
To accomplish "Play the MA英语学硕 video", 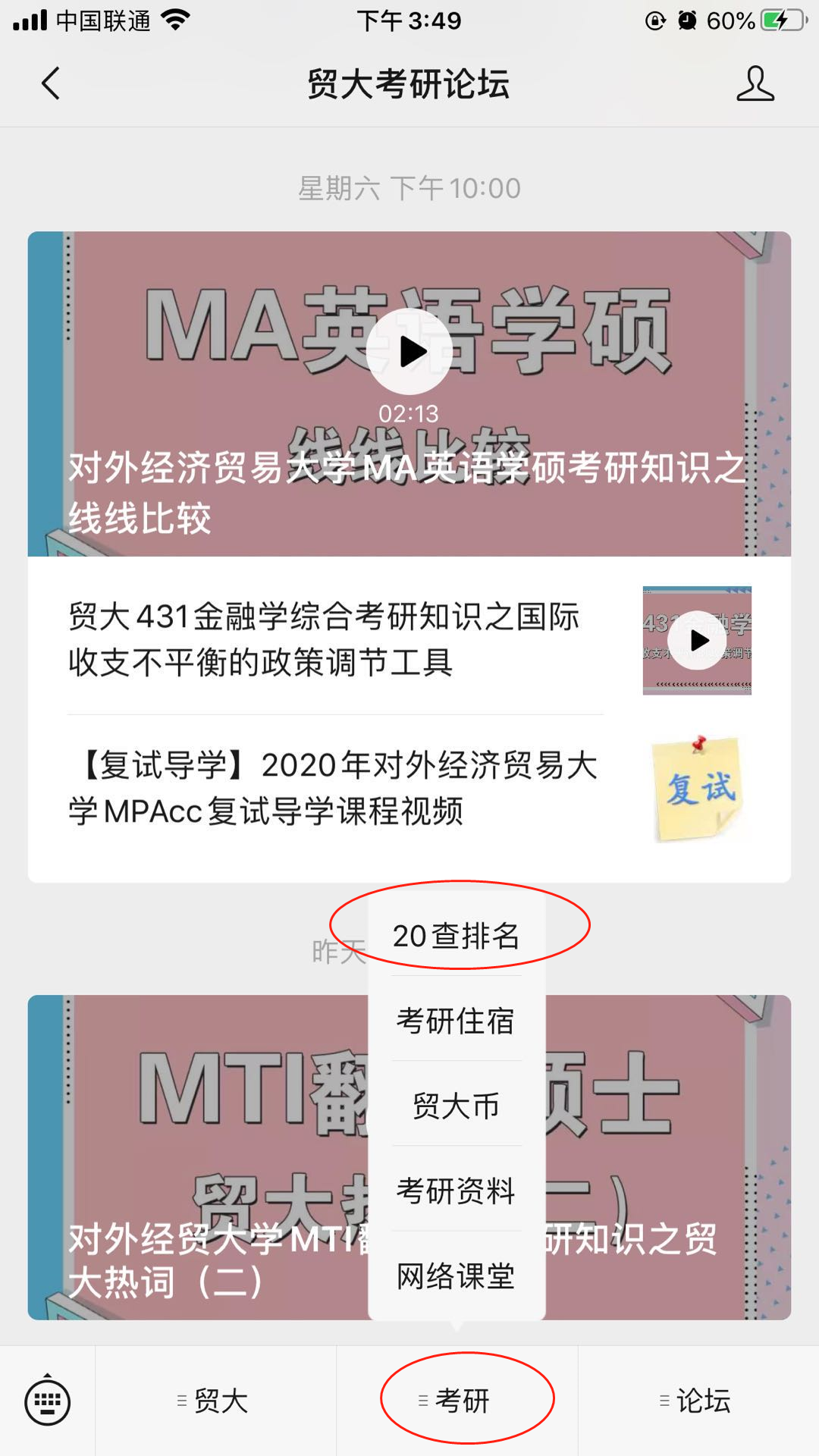I will [409, 351].
